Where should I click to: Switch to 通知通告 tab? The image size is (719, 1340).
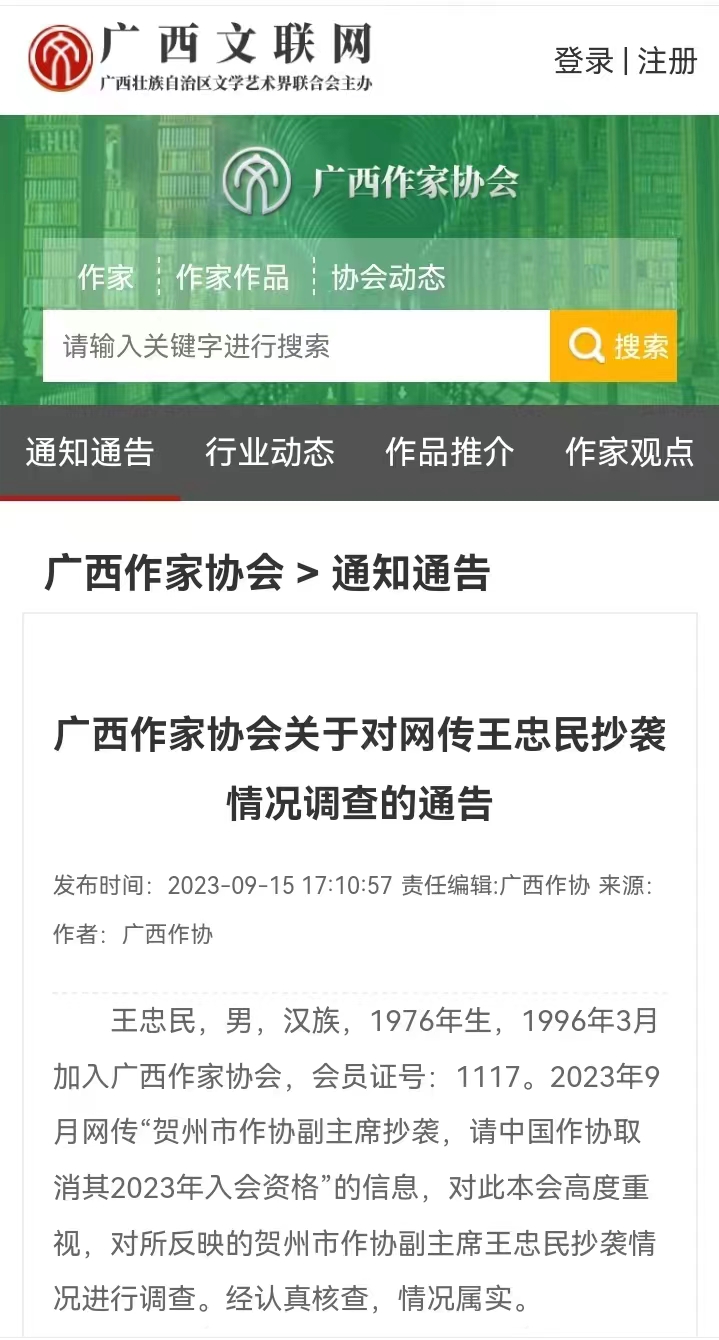(x=90, y=452)
